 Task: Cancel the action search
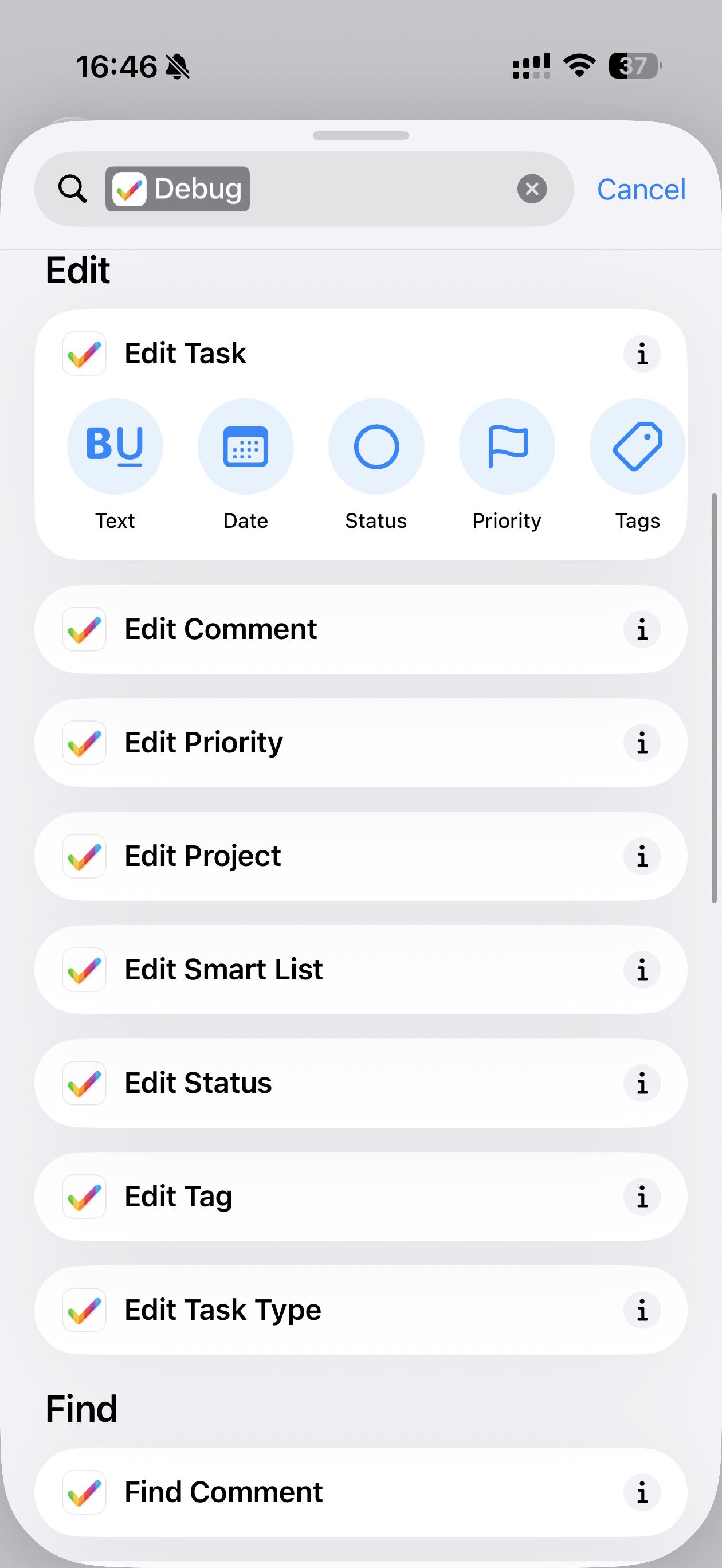pos(641,189)
